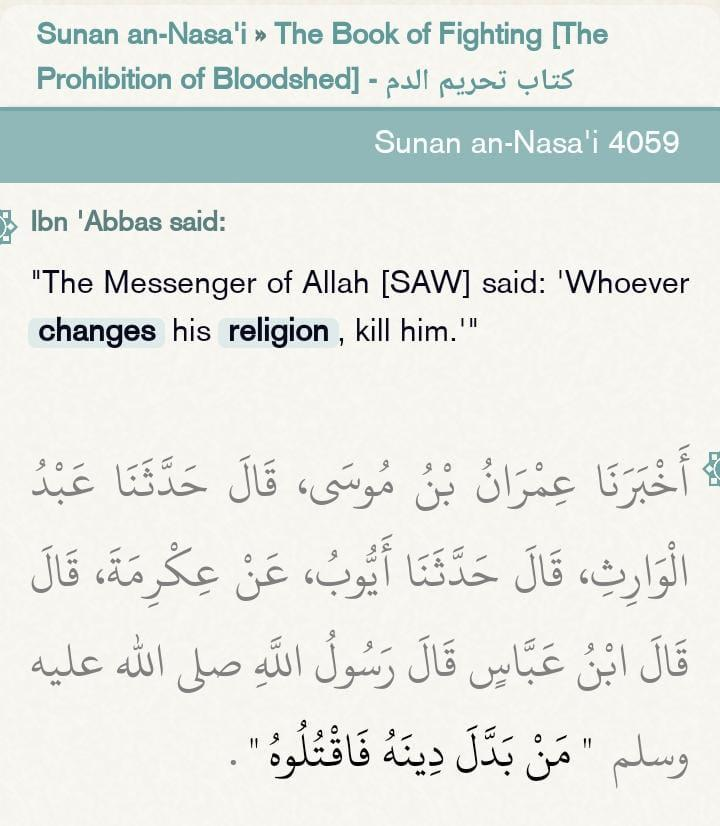Screen dimensions: 720x826
Task: Open the Sunan an-Nasa'i 4059 reference
Action: point(526,143)
